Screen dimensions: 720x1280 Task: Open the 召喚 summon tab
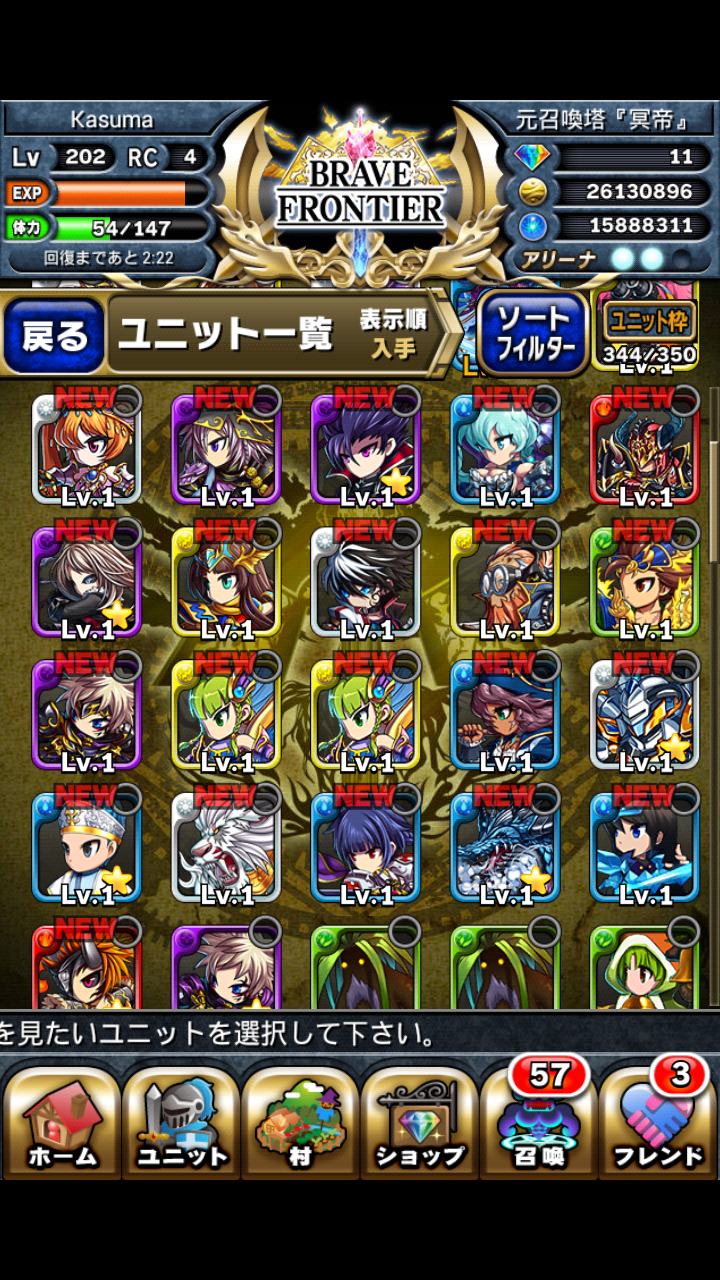click(x=538, y=1123)
